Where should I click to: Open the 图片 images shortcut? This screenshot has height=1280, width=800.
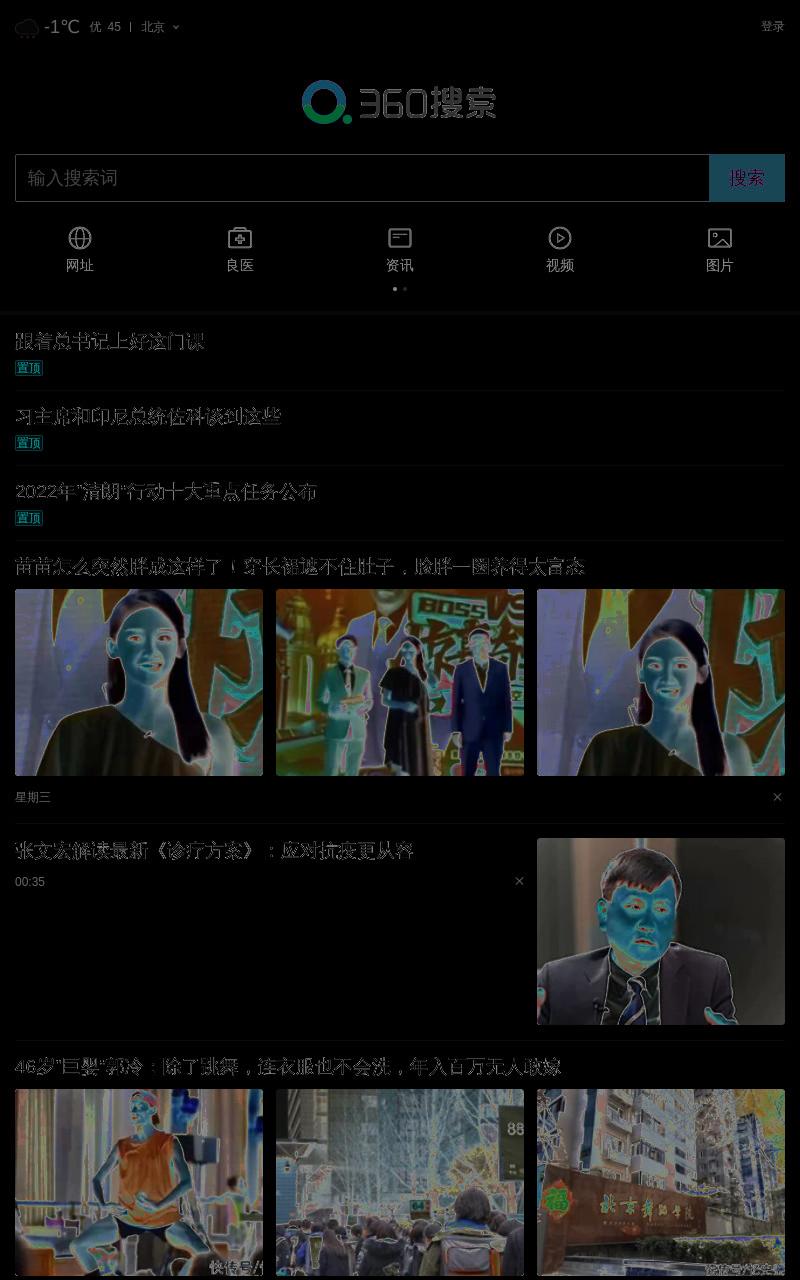coord(720,250)
